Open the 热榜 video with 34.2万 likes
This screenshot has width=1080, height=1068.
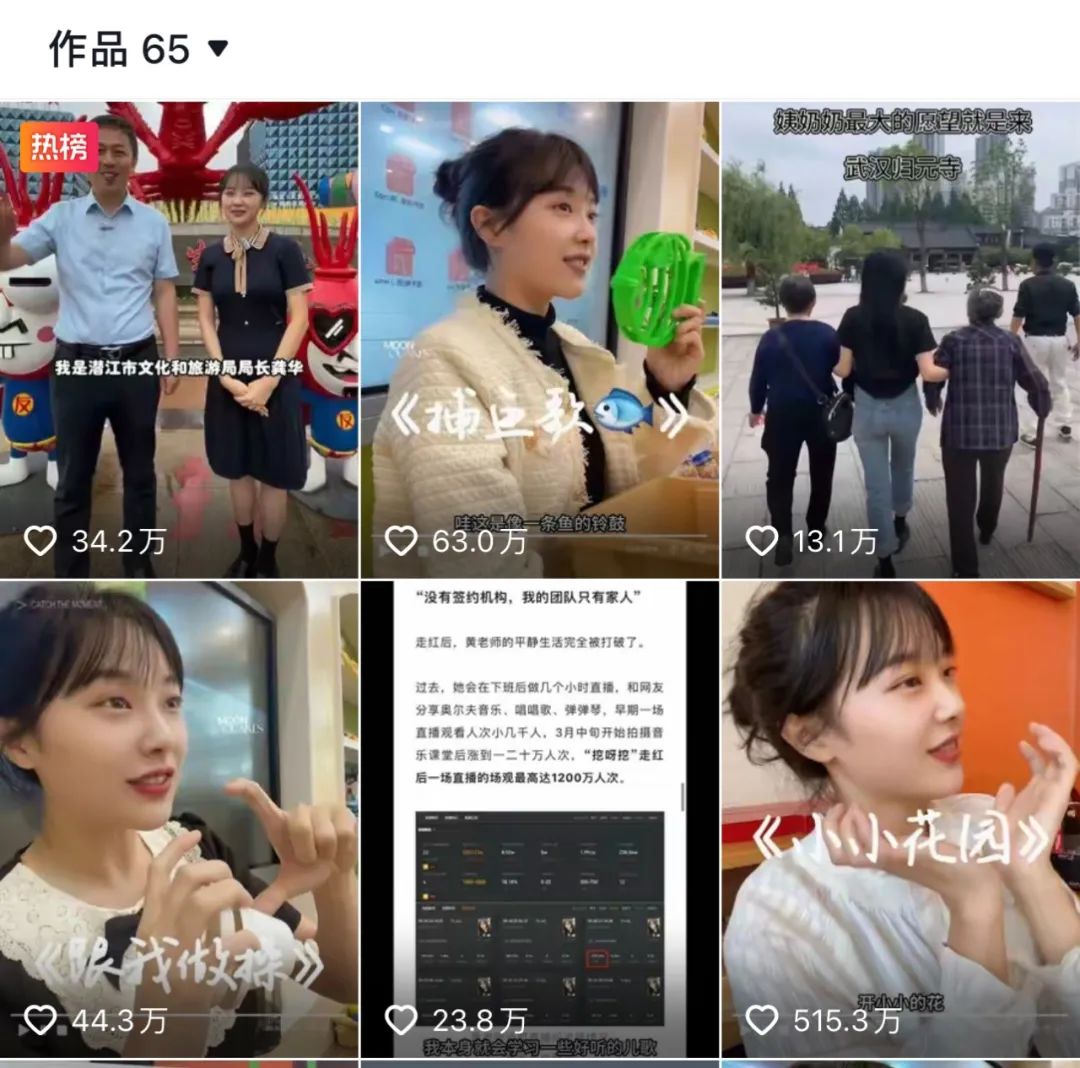tap(178, 340)
